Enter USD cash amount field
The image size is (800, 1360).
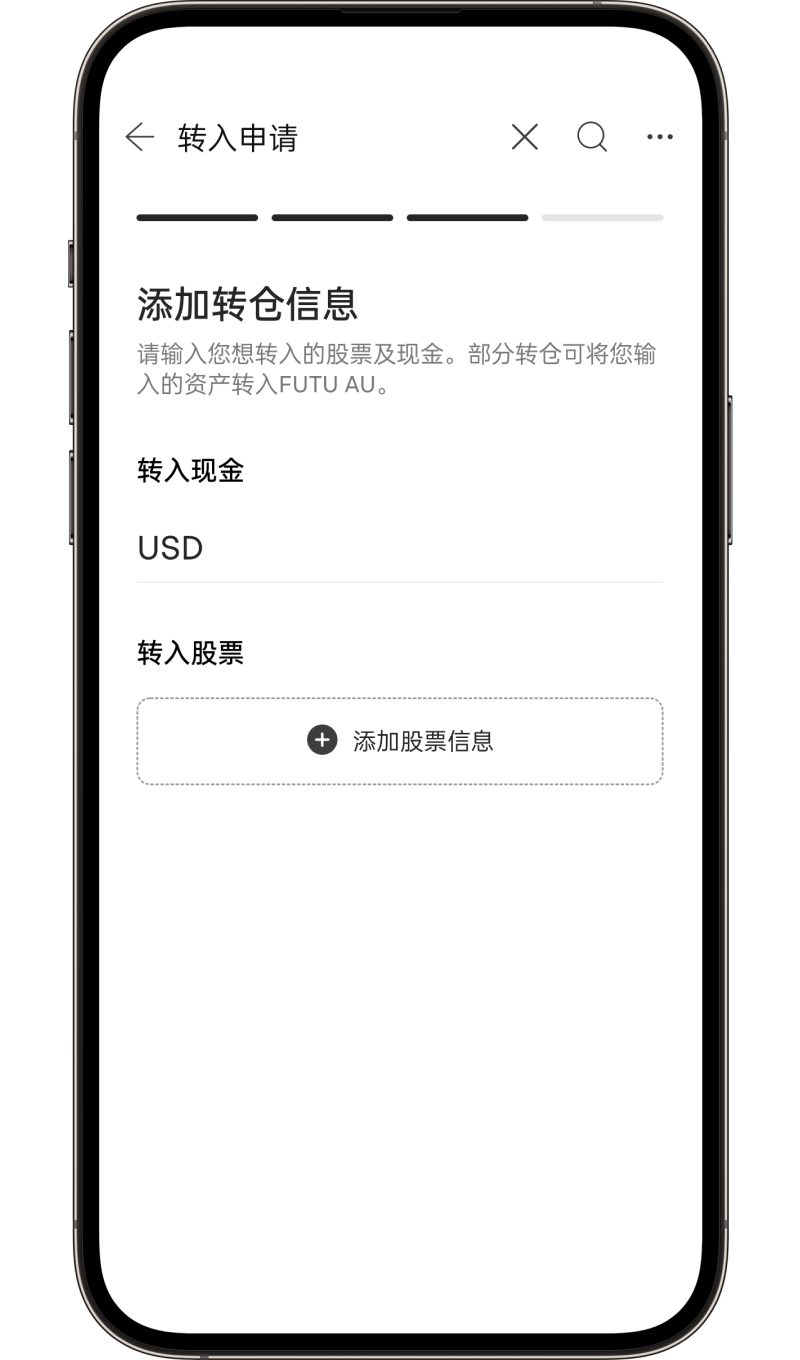pyautogui.click(x=430, y=548)
